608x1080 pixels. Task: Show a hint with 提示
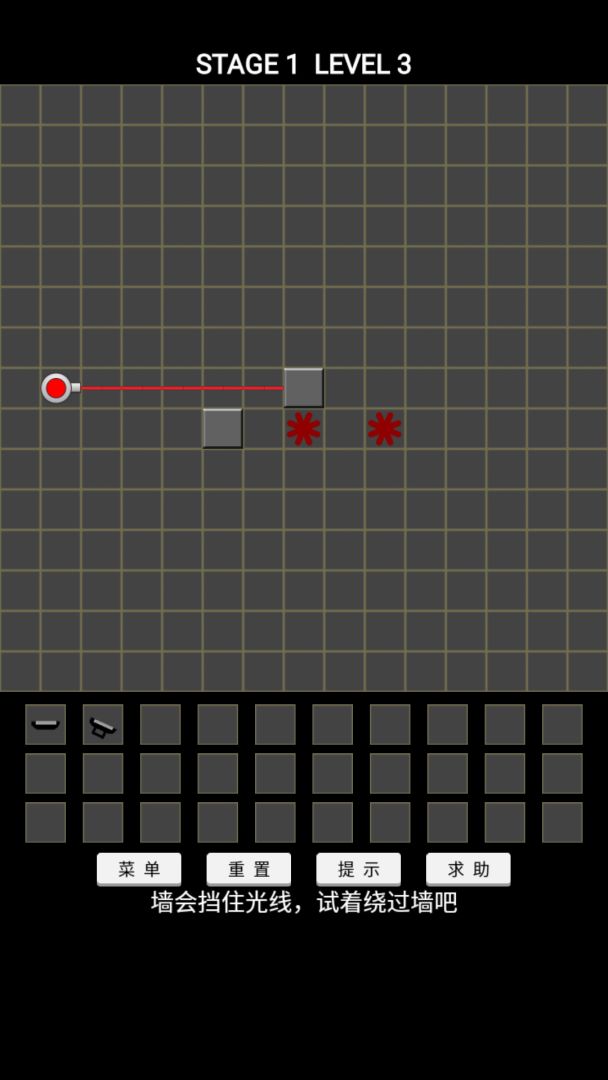[358, 868]
